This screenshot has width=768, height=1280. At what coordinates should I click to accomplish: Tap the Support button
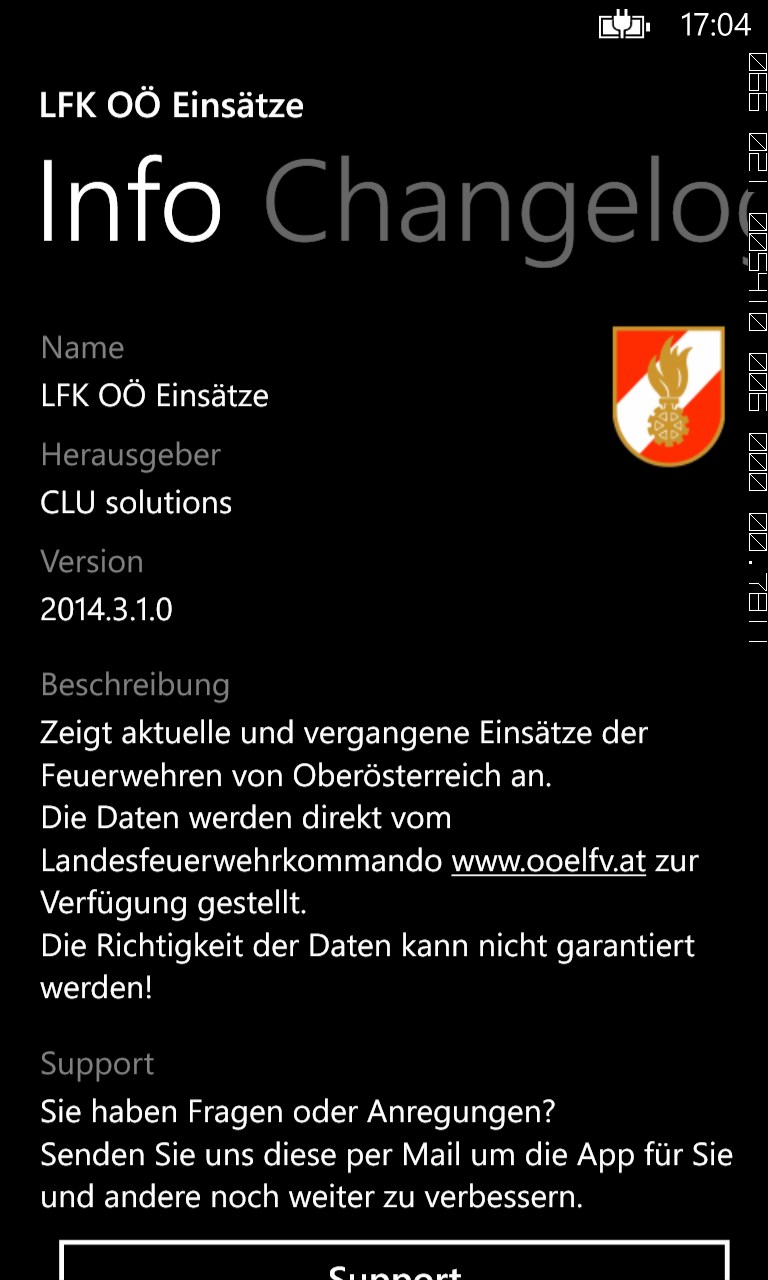coord(394,1265)
